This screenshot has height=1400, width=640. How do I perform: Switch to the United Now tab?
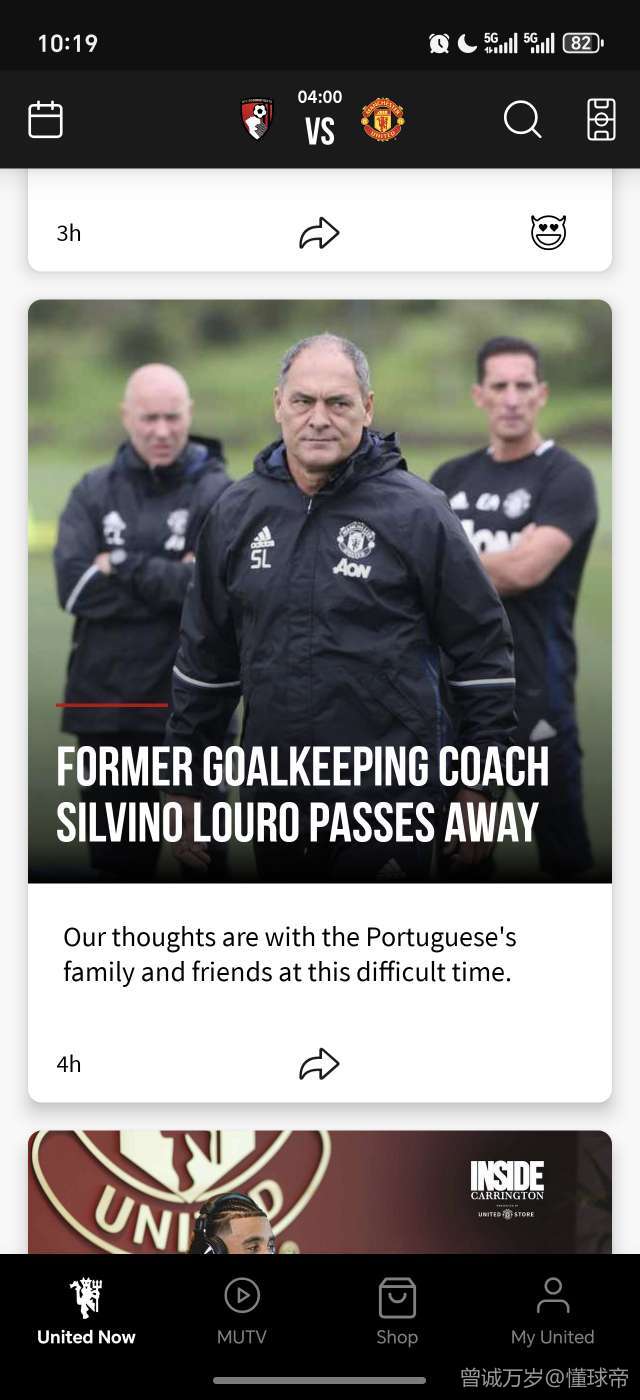(86, 1312)
